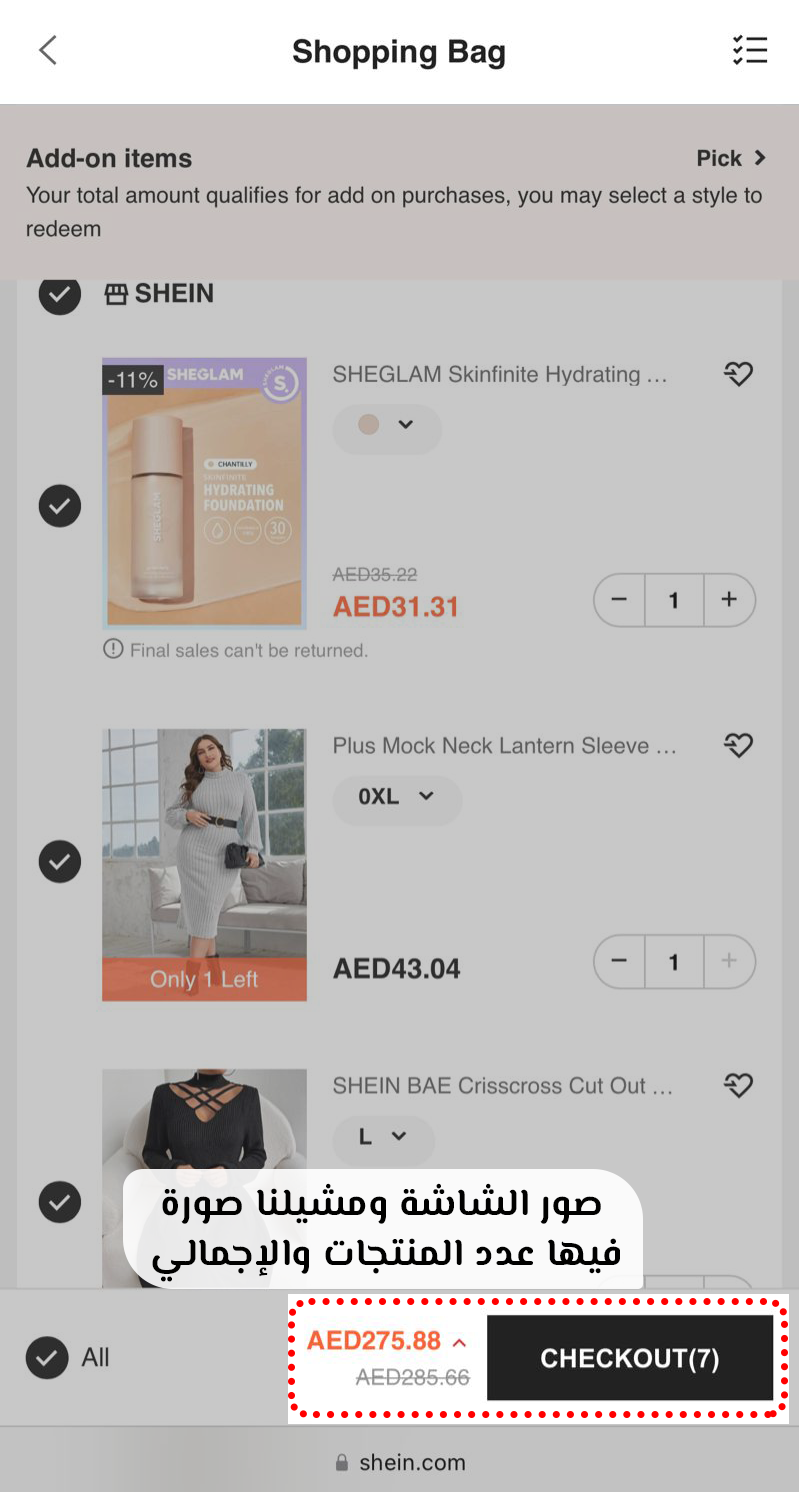Image resolution: width=799 pixels, height=1492 pixels.
Task: Deselect the SHEGLAM foundation item
Action: (60, 505)
